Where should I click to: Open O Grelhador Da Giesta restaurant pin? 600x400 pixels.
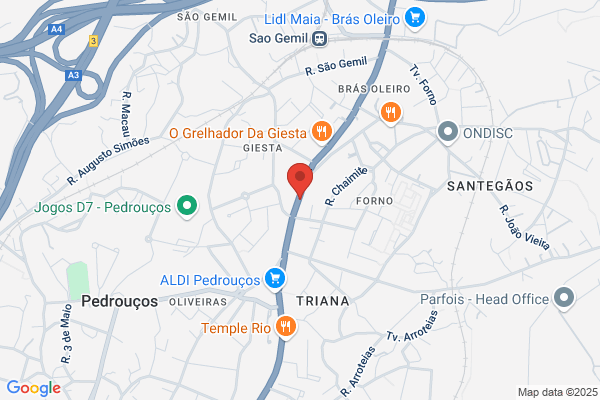pos(322,132)
